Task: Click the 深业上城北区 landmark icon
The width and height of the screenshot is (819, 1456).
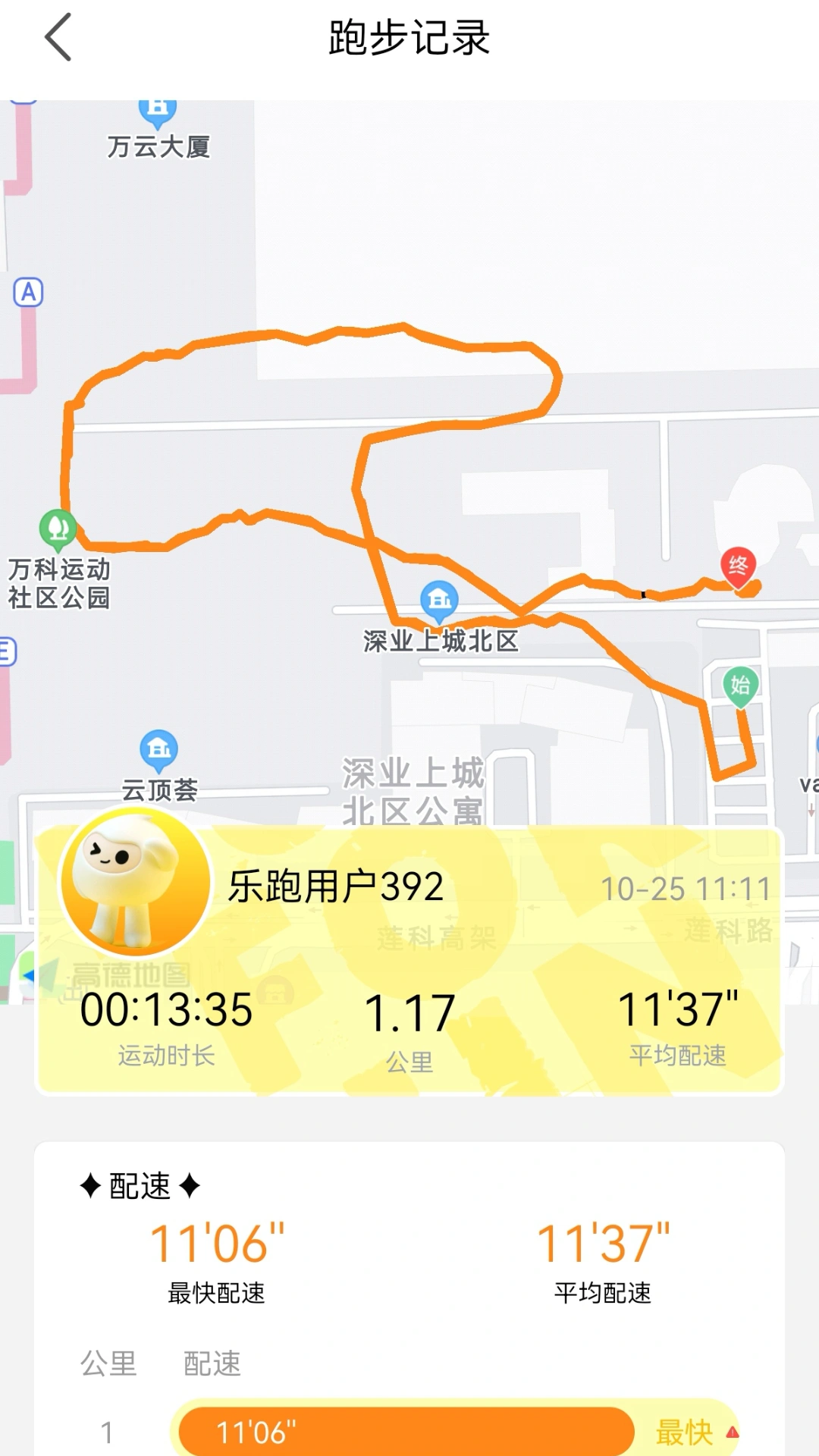Action: (x=438, y=599)
